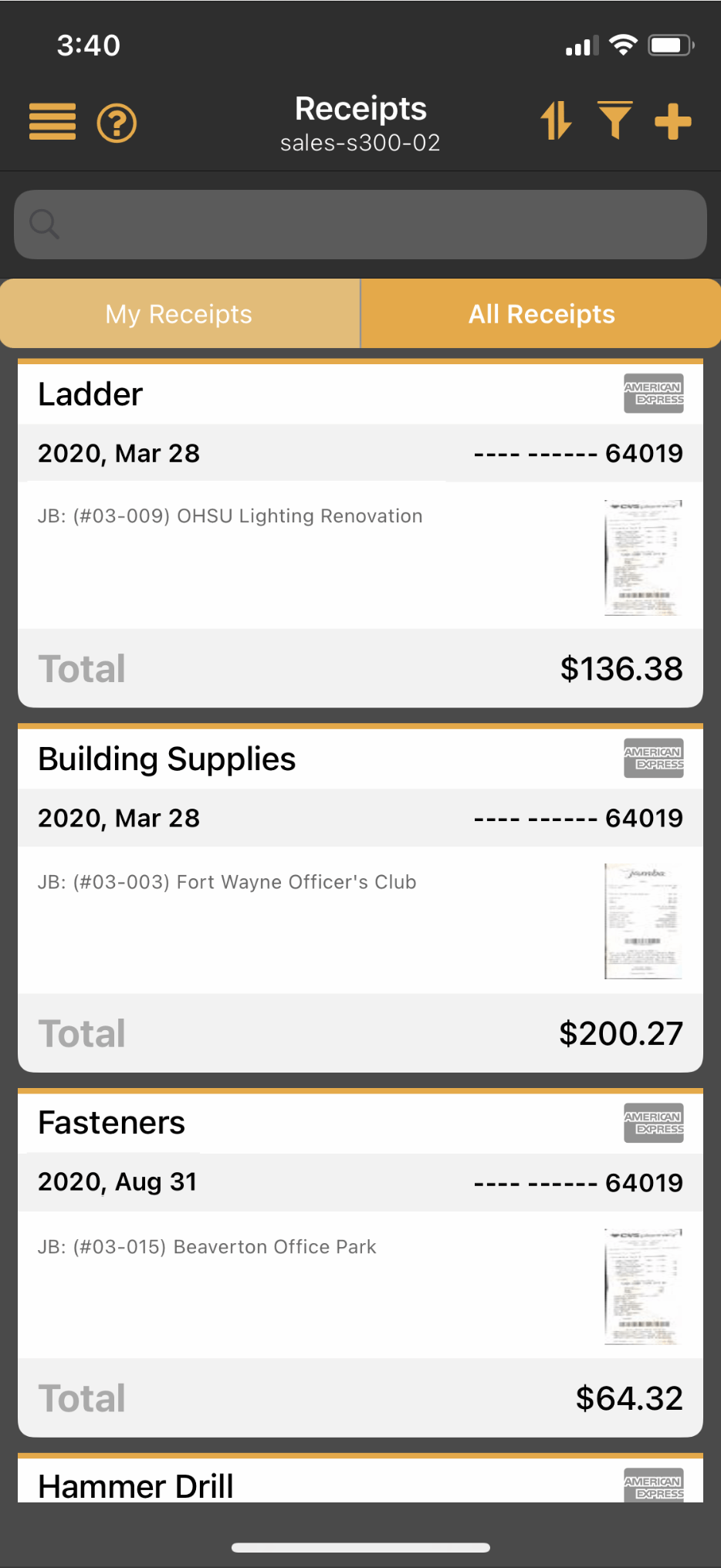This screenshot has width=721, height=1568.
Task: View the Ladder receipt image
Action: click(x=642, y=557)
